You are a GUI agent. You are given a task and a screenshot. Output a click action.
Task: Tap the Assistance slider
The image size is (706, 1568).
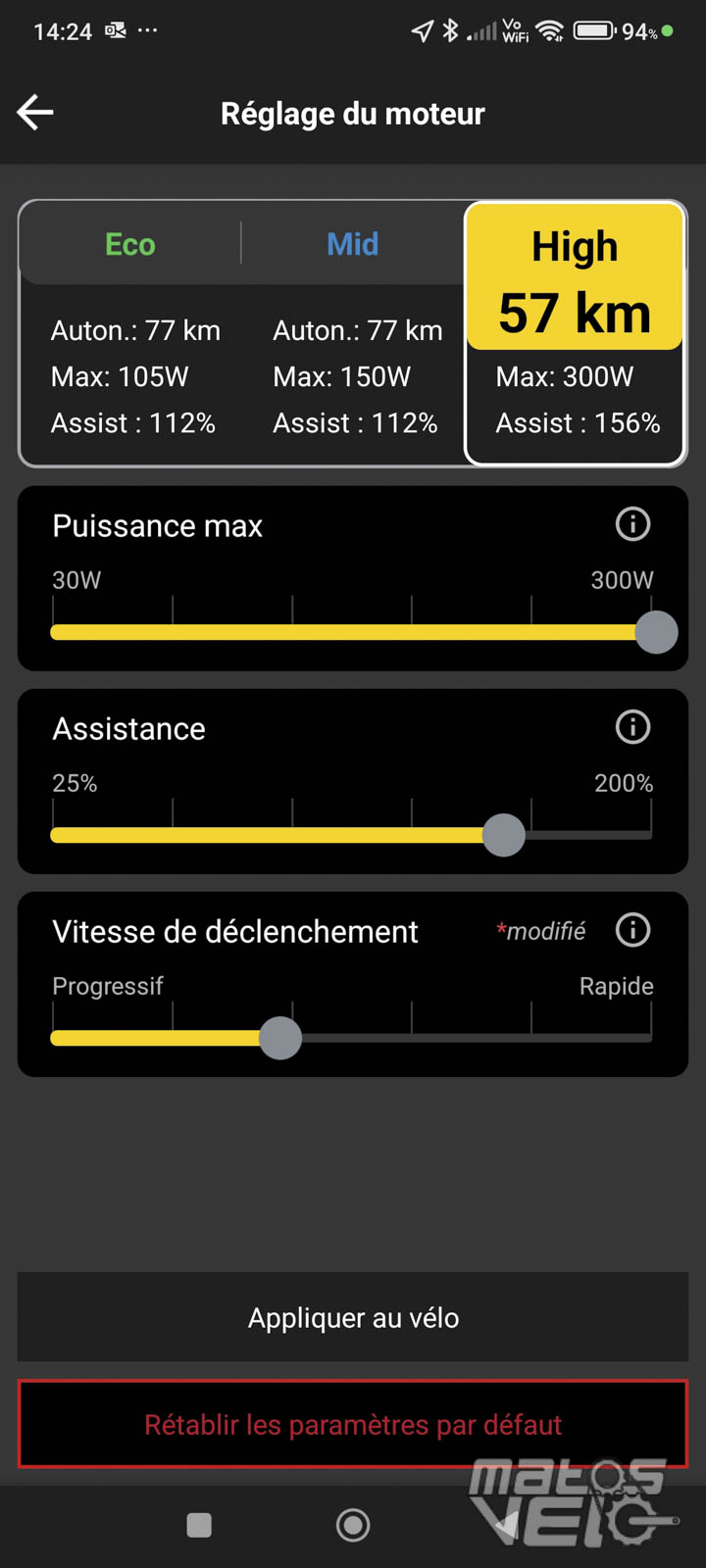pyautogui.click(x=351, y=835)
